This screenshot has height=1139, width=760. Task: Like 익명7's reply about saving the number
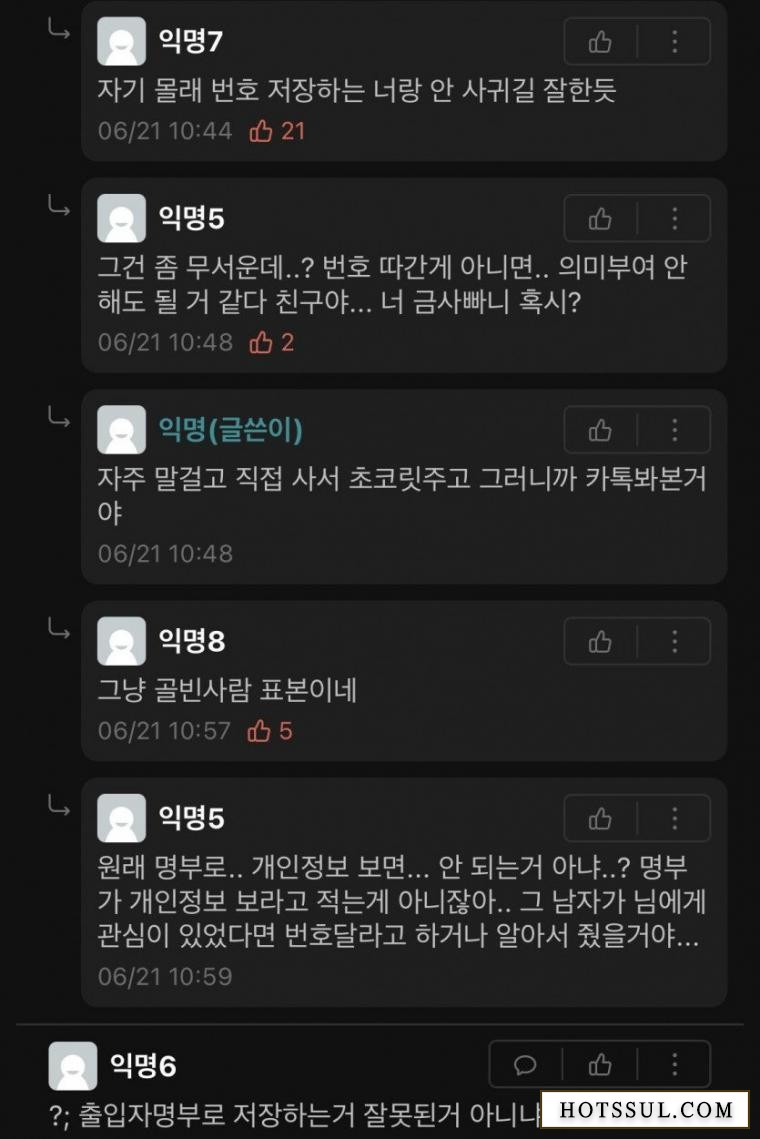tap(600, 42)
